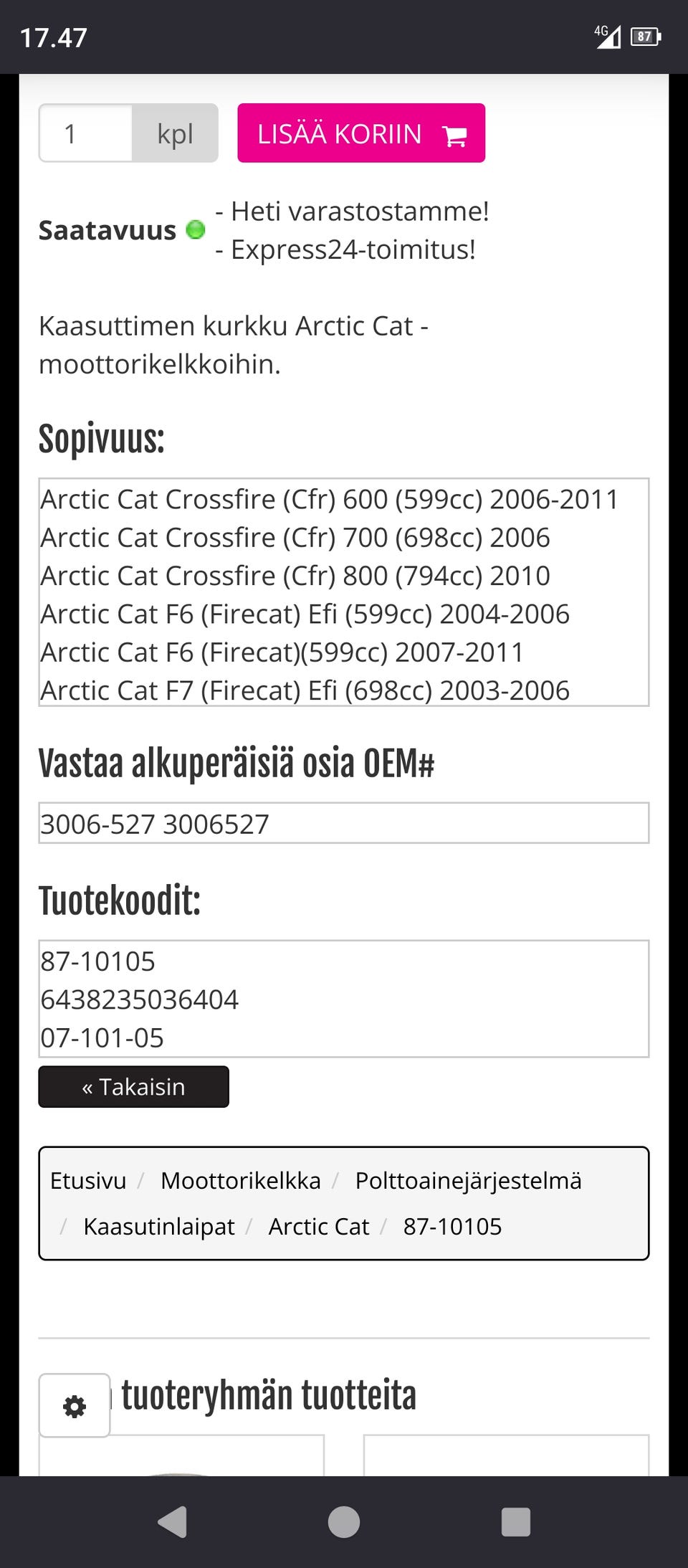
Task: Open Arctic Cat breadcrumb link
Action: (x=319, y=1226)
